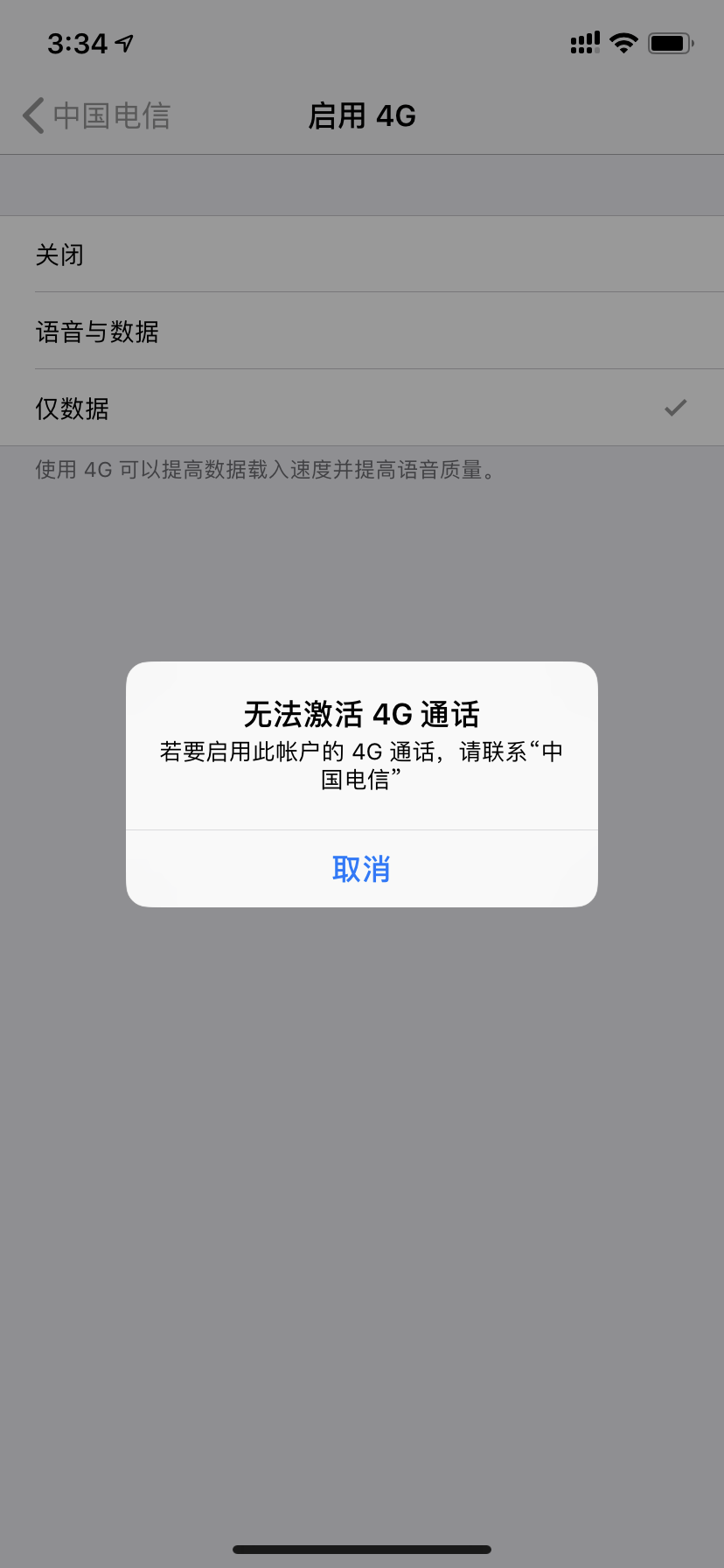Tap the battery icon in status bar
Image resolution: width=724 pixels, height=1568 pixels.
pos(670,42)
